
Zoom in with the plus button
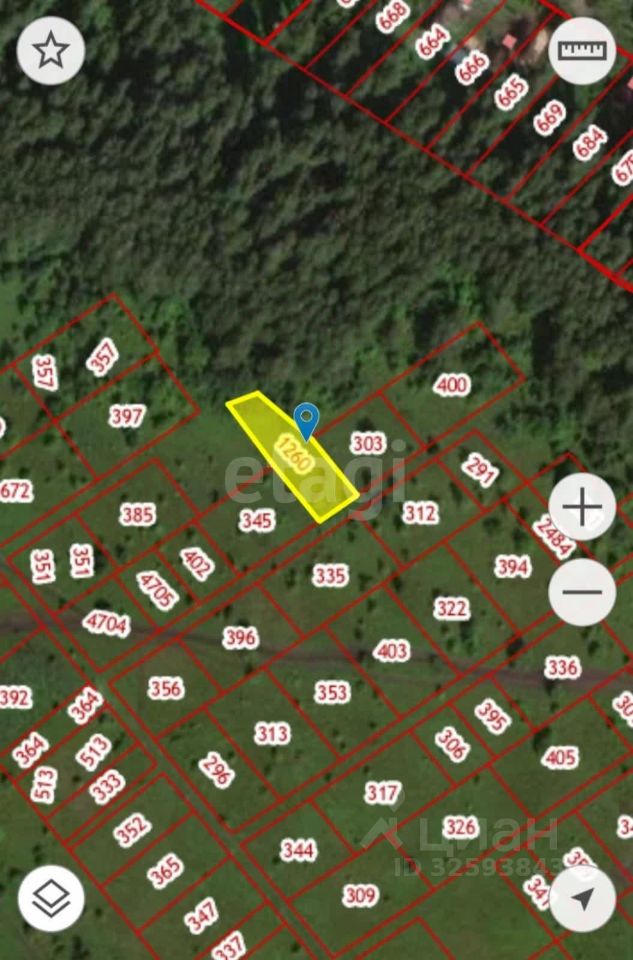pyautogui.click(x=582, y=507)
